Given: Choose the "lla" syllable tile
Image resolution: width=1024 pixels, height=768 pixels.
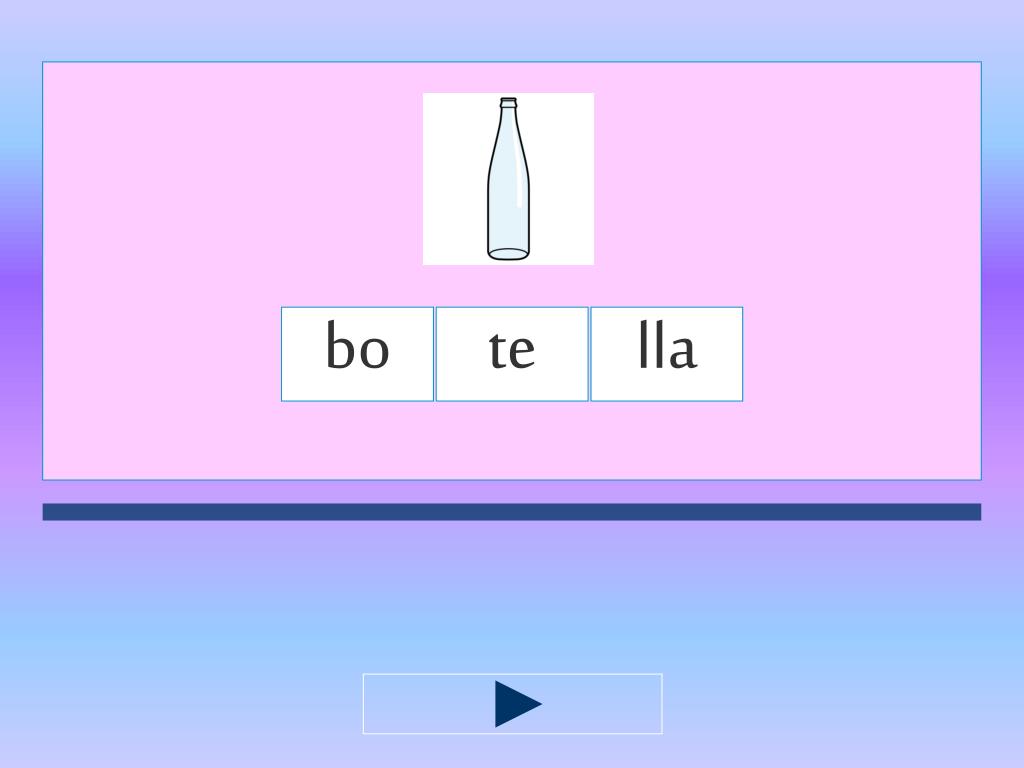Looking at the screenshot, I should coord(667,354).
